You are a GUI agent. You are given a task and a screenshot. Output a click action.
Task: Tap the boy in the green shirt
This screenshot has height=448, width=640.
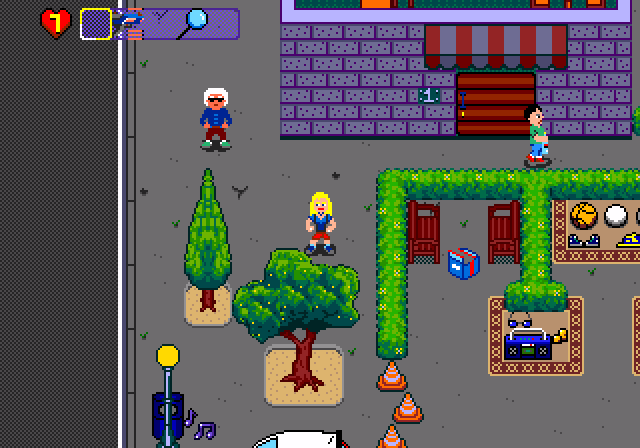pyautogui.click(x=536, y=135)
